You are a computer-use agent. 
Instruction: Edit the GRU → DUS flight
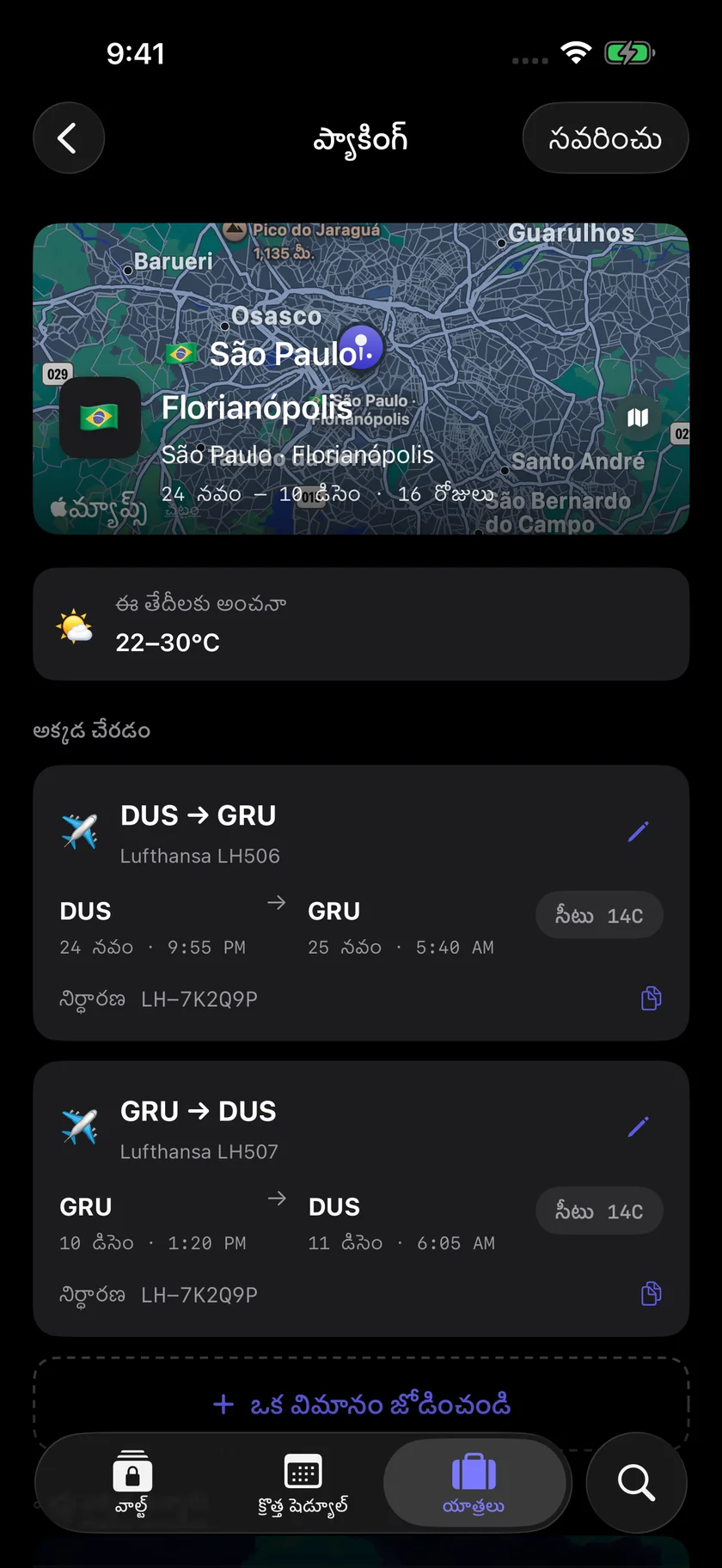click(638, 1126)
